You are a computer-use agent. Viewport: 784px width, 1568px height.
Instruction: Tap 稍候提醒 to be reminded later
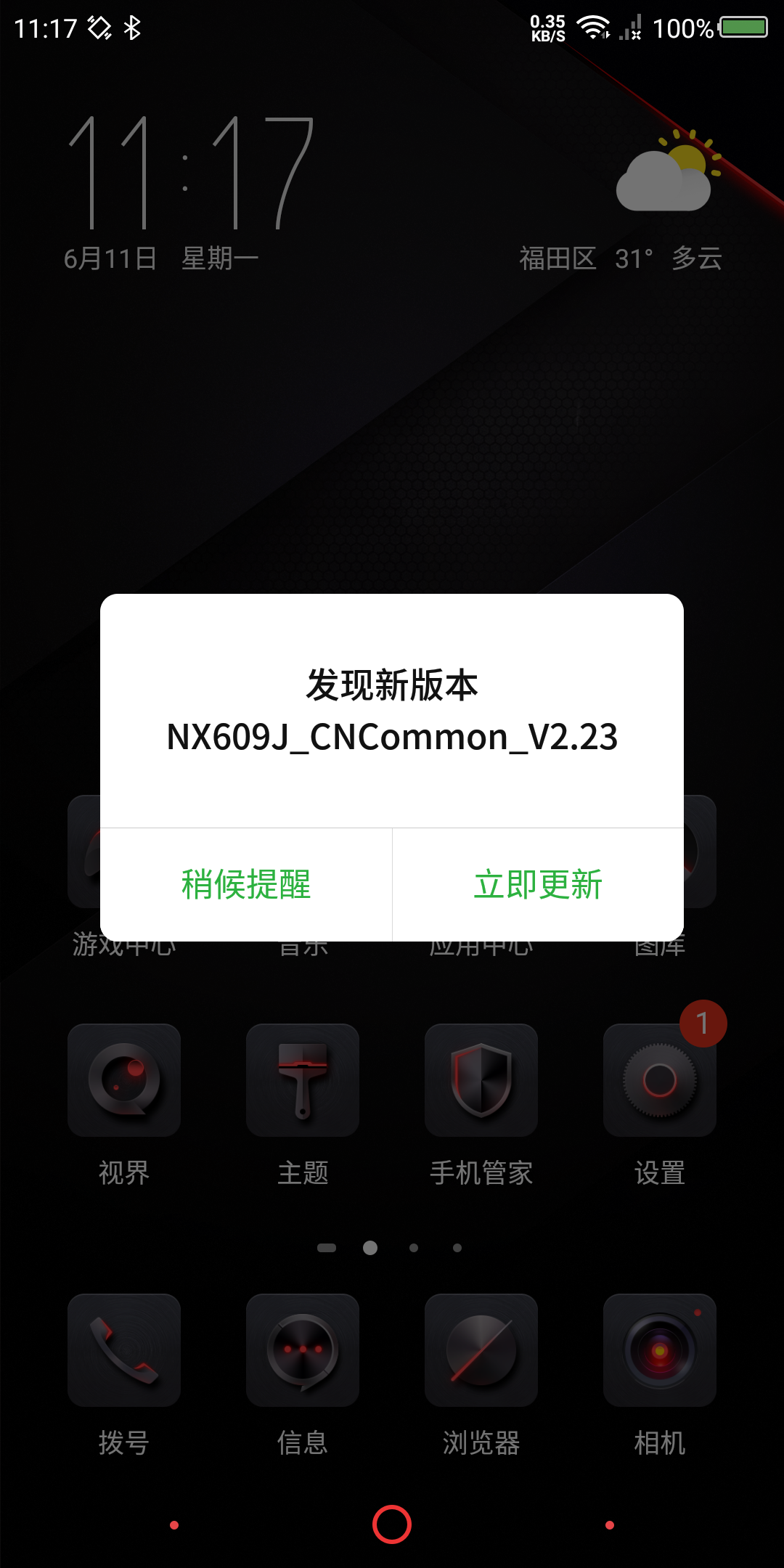click(x=246, y=884)
